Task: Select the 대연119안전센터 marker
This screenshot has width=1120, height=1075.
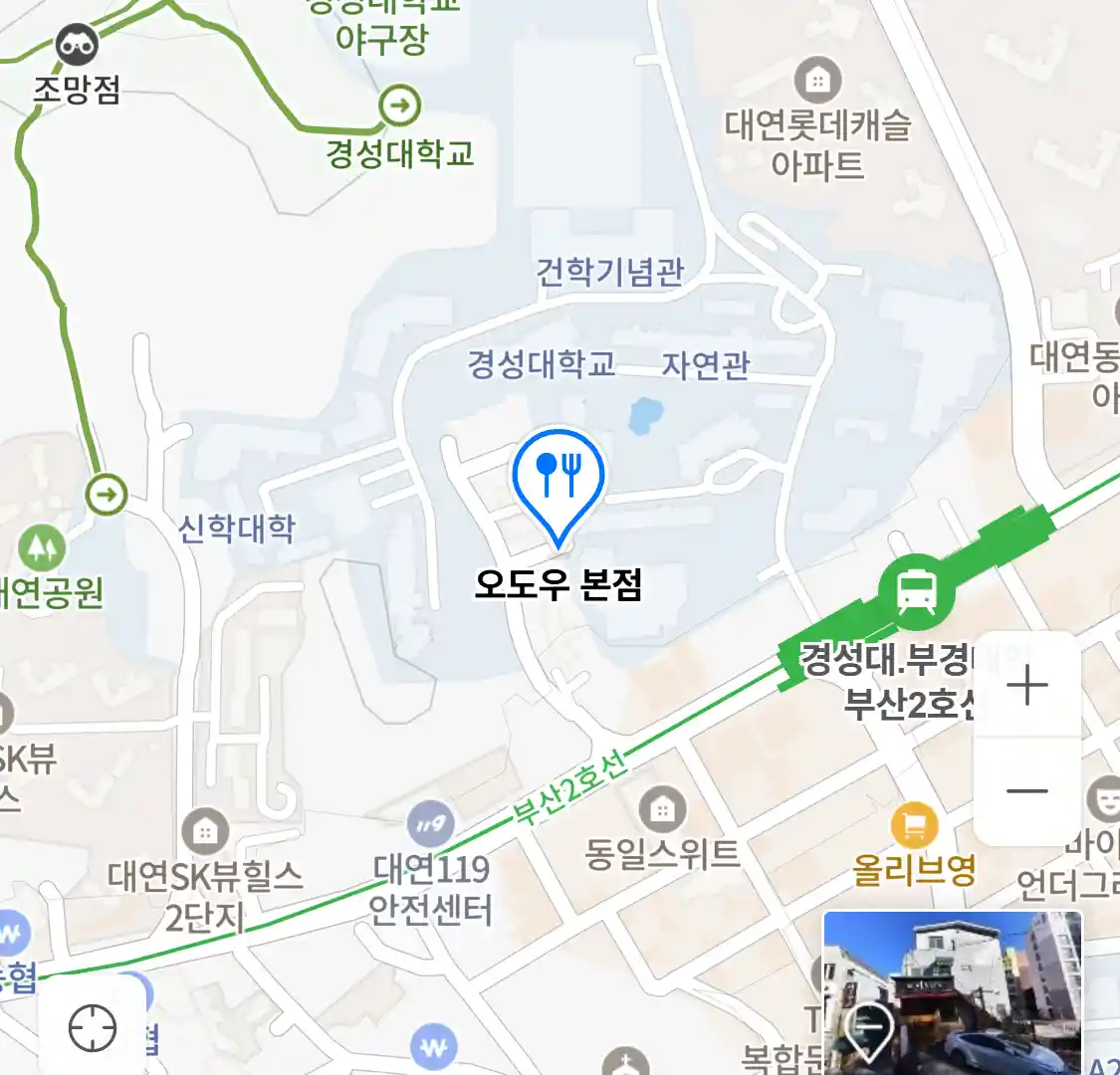Action: tap(431, 825)
